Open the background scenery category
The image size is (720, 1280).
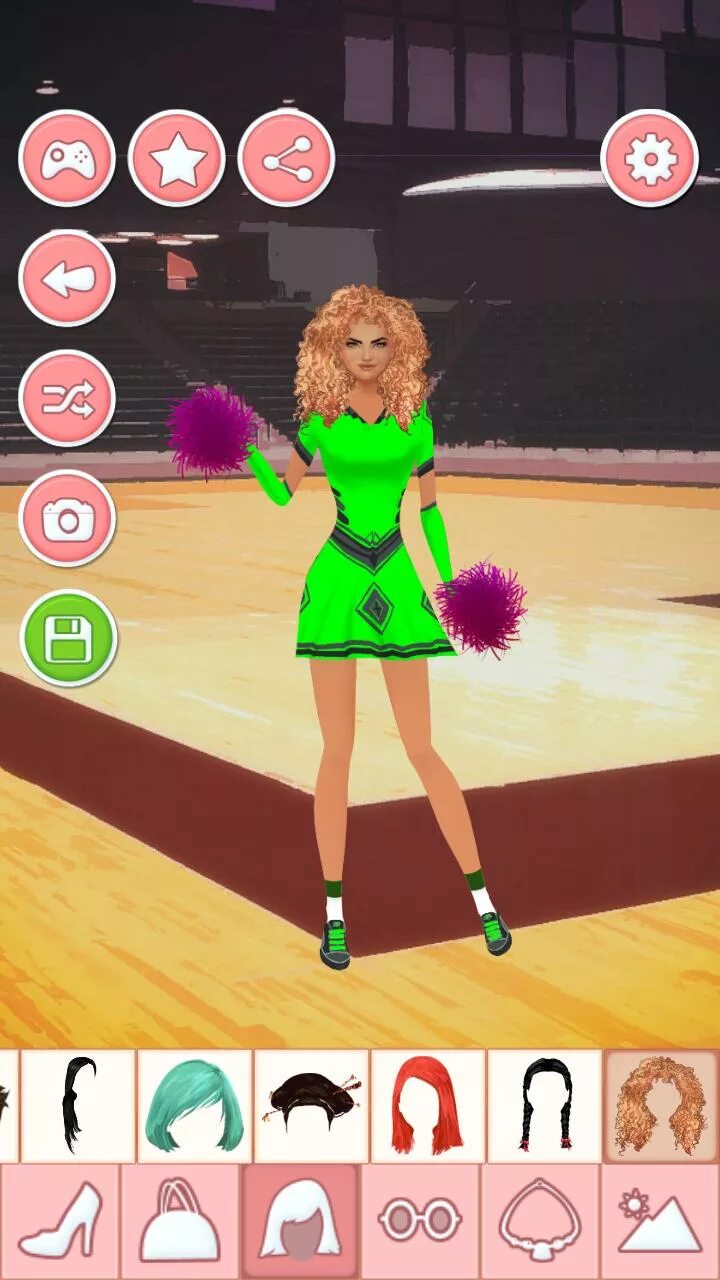click(660, 1221)
